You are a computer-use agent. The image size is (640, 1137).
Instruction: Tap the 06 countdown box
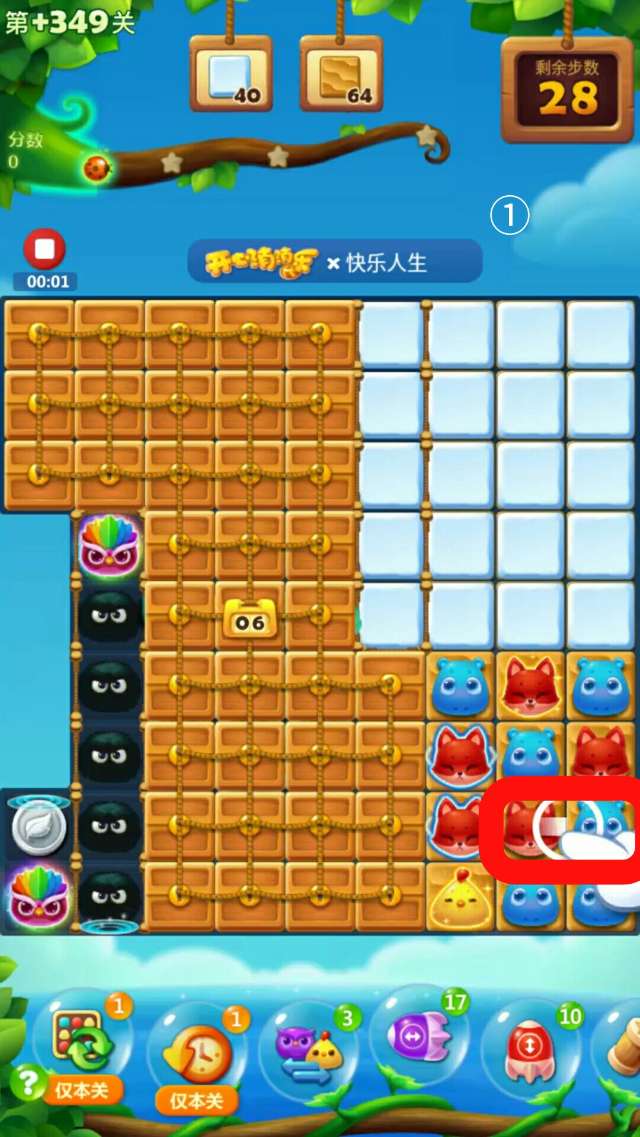point(249,622)
